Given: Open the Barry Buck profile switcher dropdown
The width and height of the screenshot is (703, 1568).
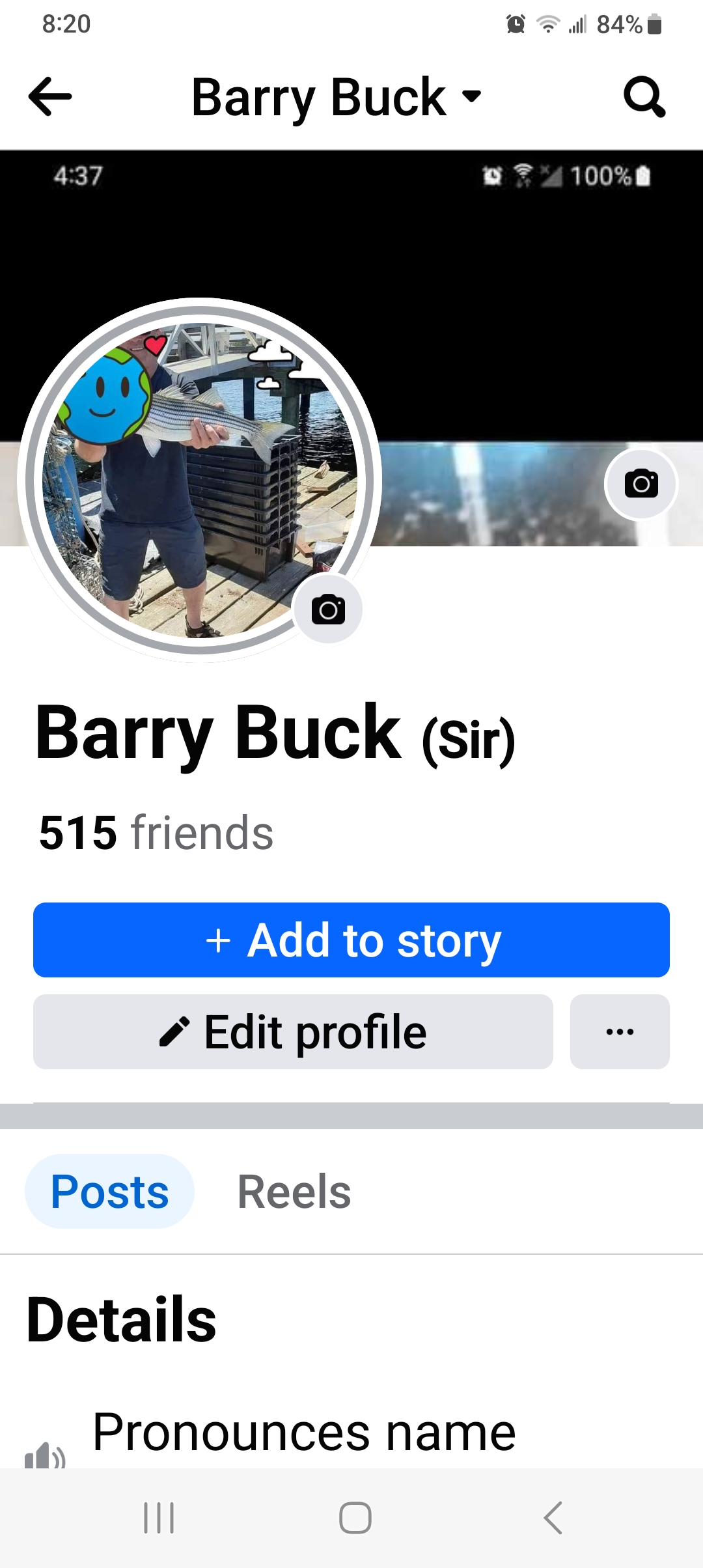Looking at the screenshot, I should tap(337, 97).
